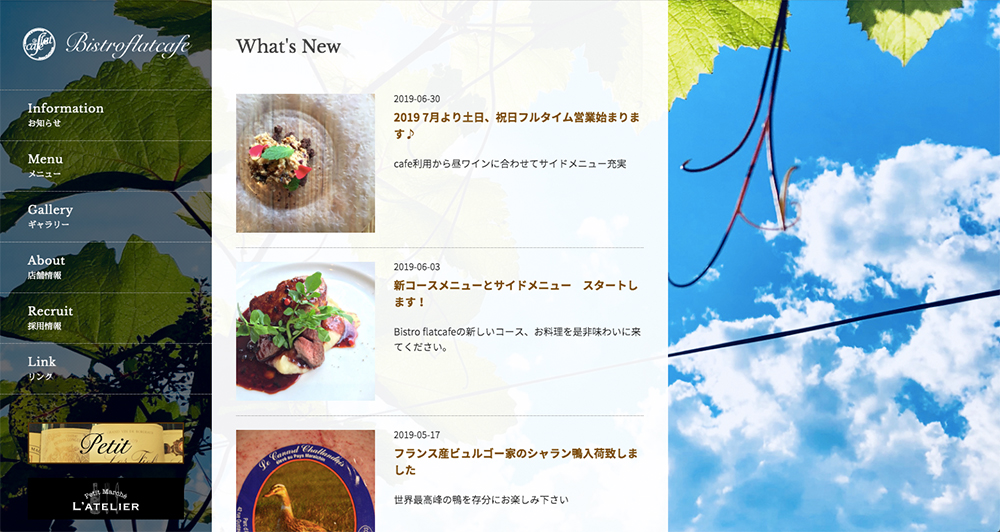The height and width of the screenshot is (532, 1000).
Task: Open the Gallery section
Action: tap(50, 216)
